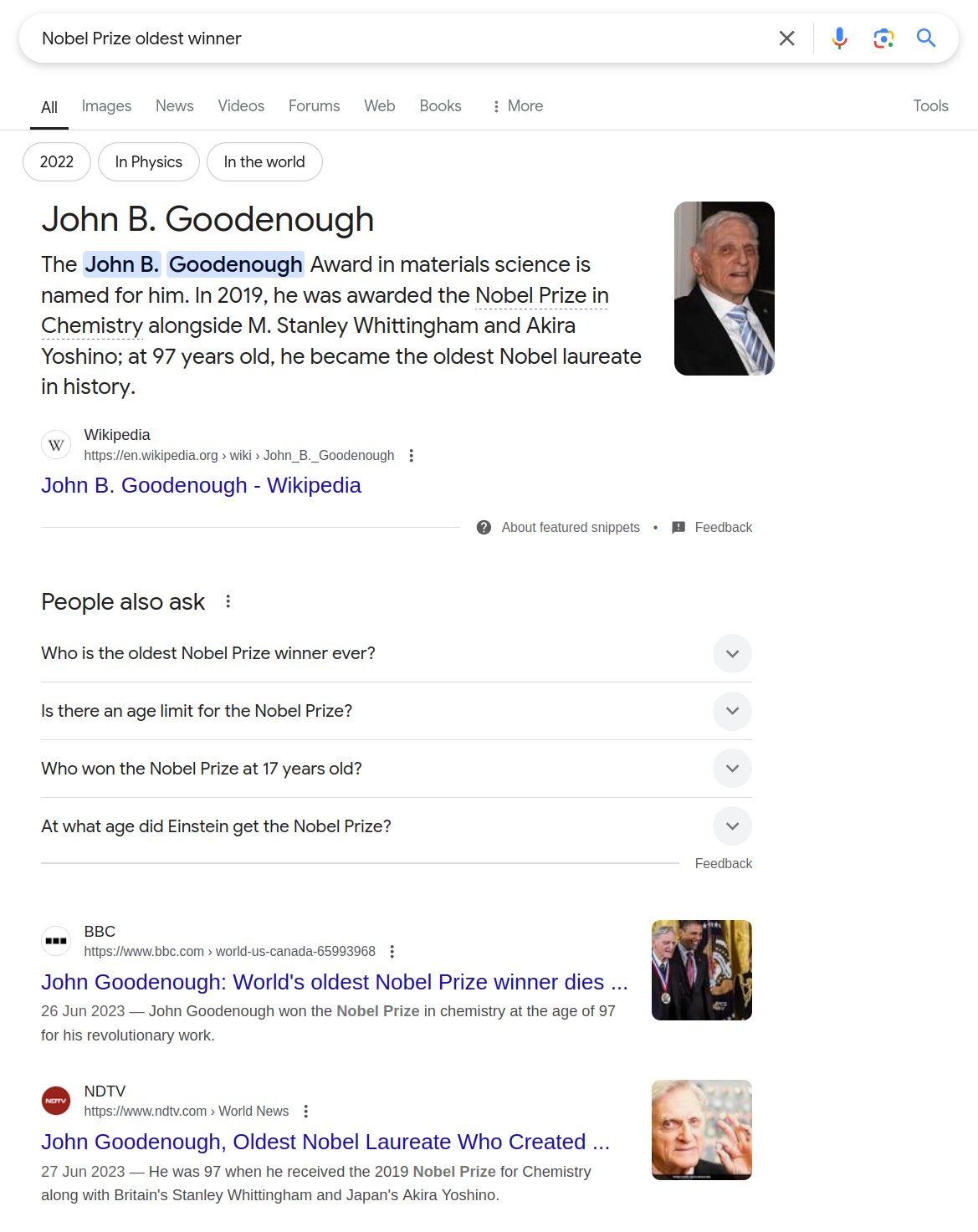This screenshot has width=978, height=1232.
Task: Open the three-dot menu beside the Wikipedia URL
Action: [x=411, y=455]
